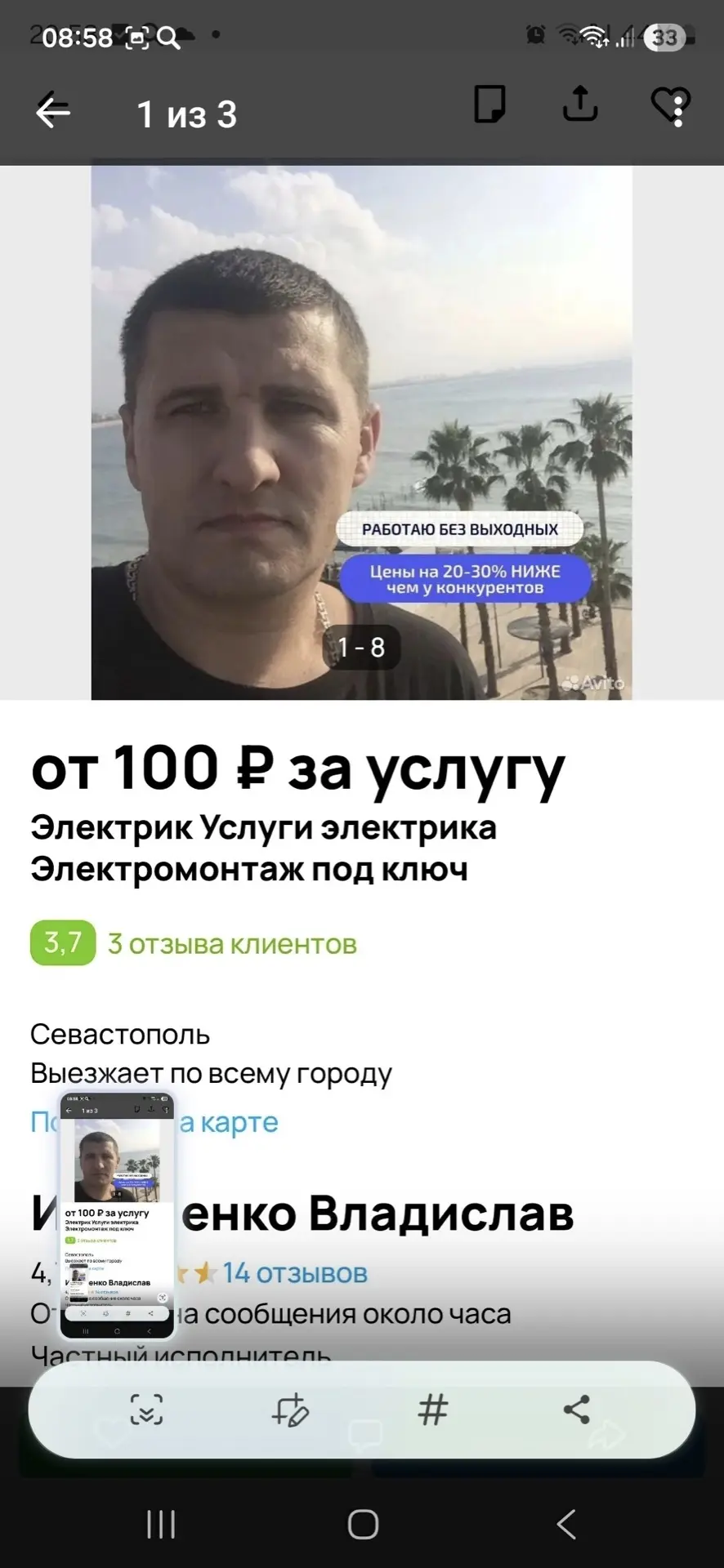This screenshot has width=724, height=1568.
Task: Edit the screenshot with crop-and-draw tool
Action: pyautogui.click(x=289, y=1410)
